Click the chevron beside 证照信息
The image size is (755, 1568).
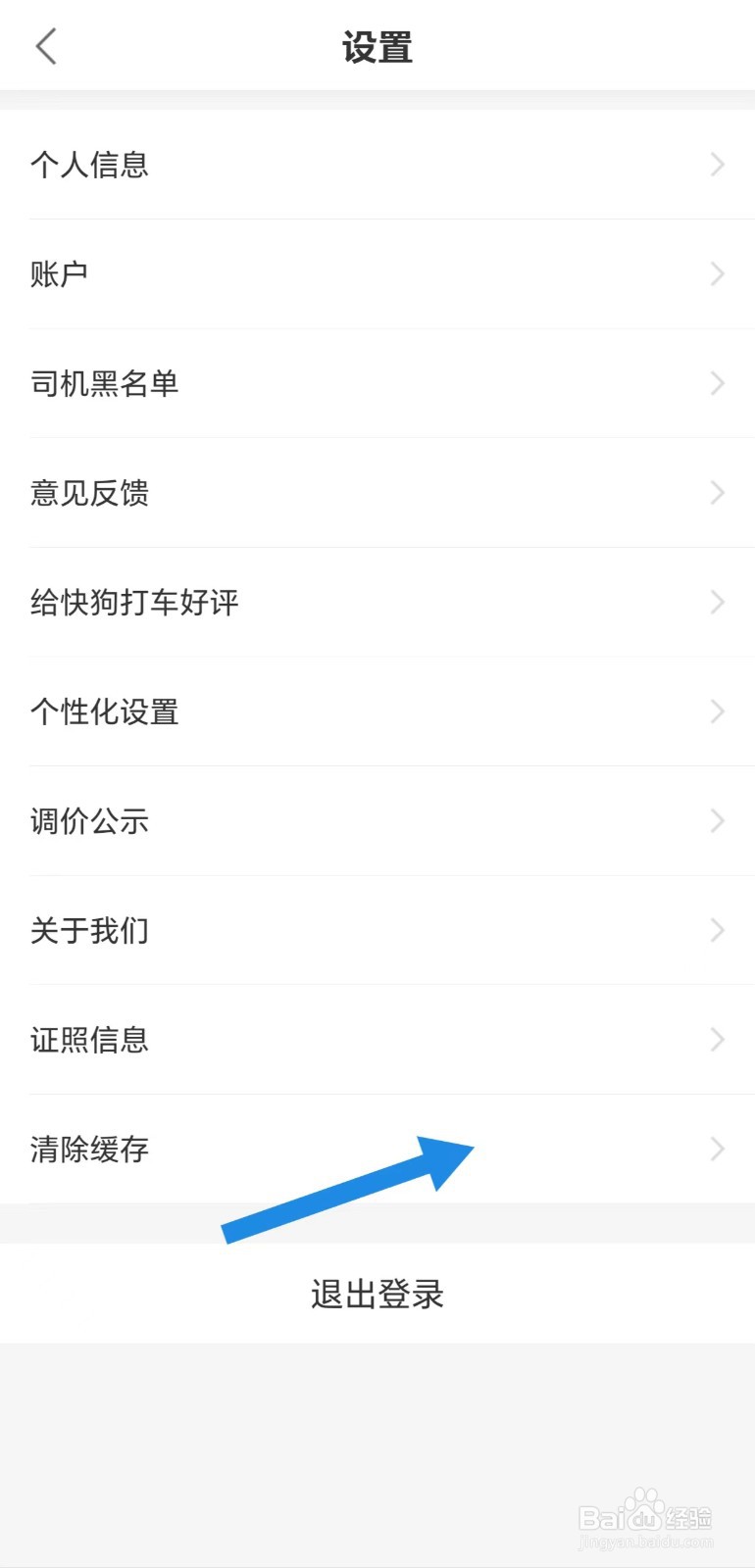(717, 1040)
